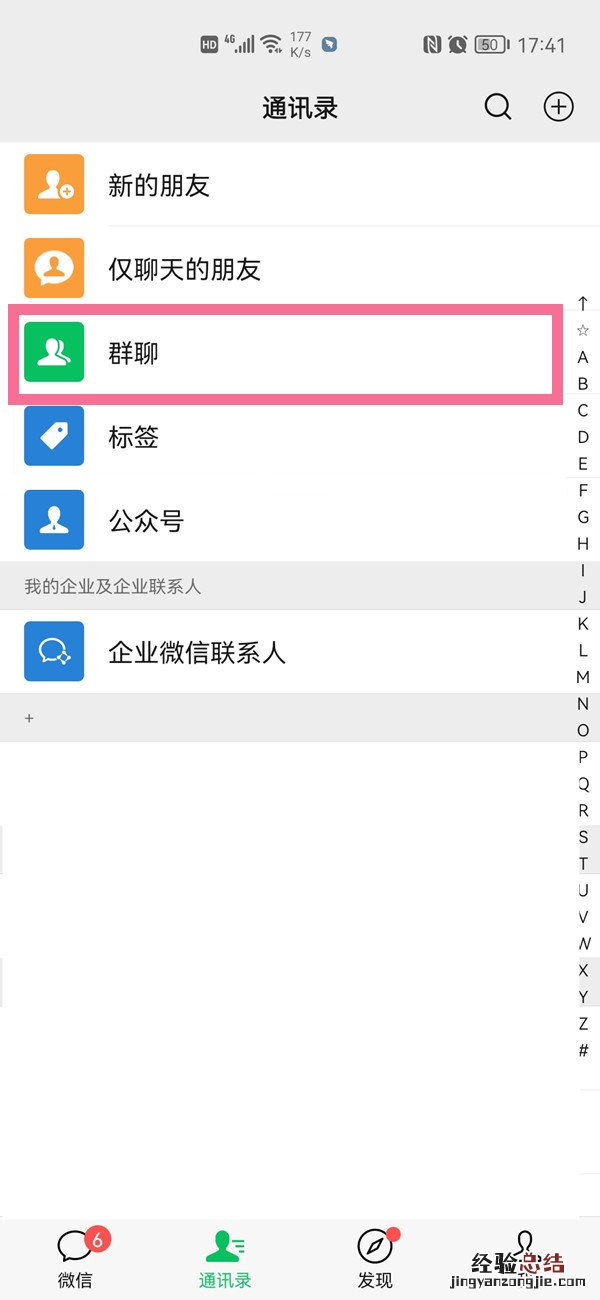This screenshot has width=600, height=1300.
Task: Switch to the 微信 chats tab
Action: click(75, 1258)
